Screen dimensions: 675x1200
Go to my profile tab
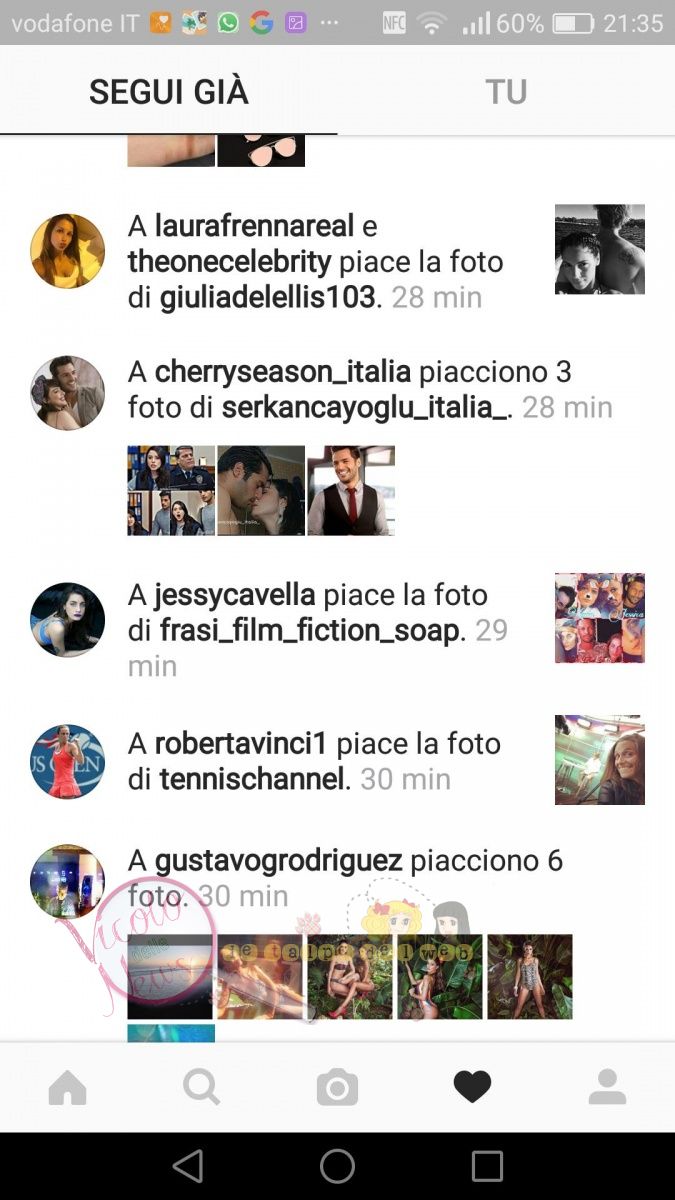[x=607, y=1087]
